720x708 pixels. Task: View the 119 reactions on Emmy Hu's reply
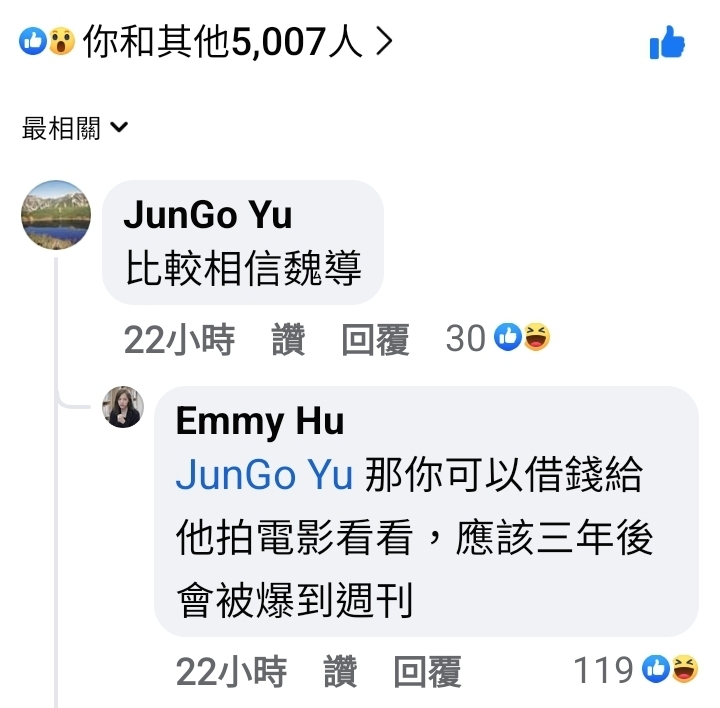click(635, 670)
